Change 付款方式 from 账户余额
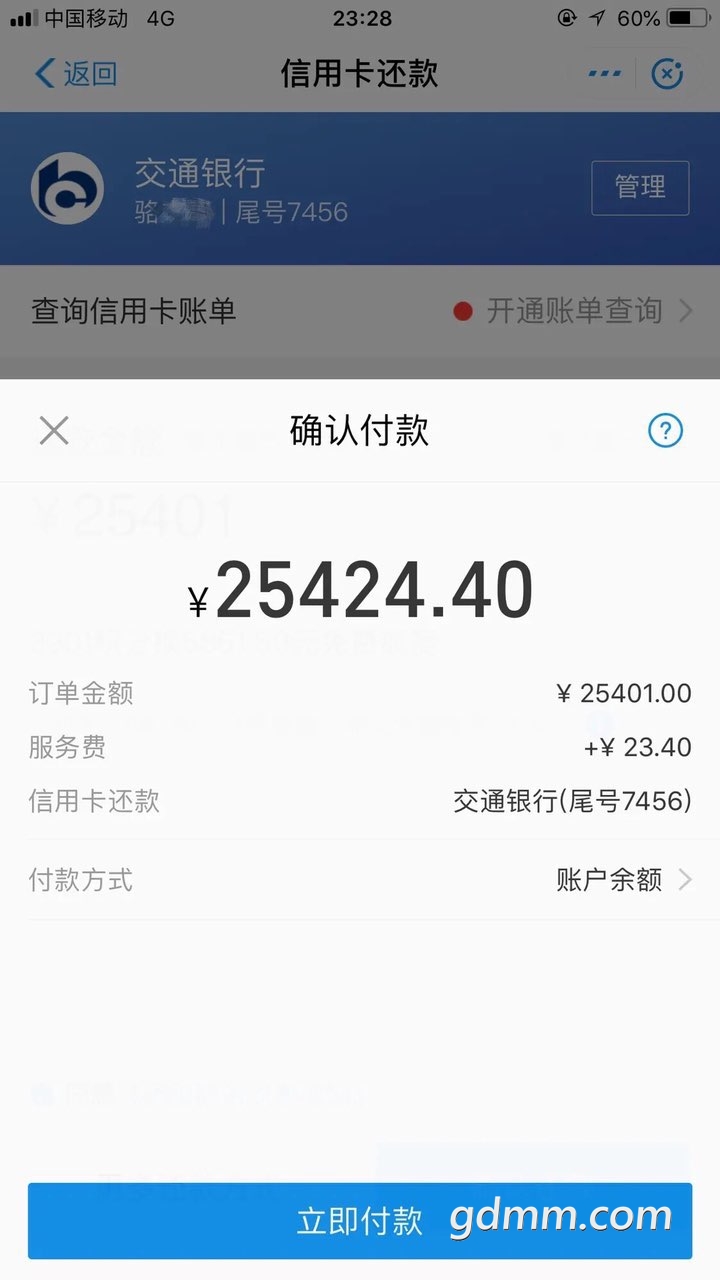 [360, 880]
